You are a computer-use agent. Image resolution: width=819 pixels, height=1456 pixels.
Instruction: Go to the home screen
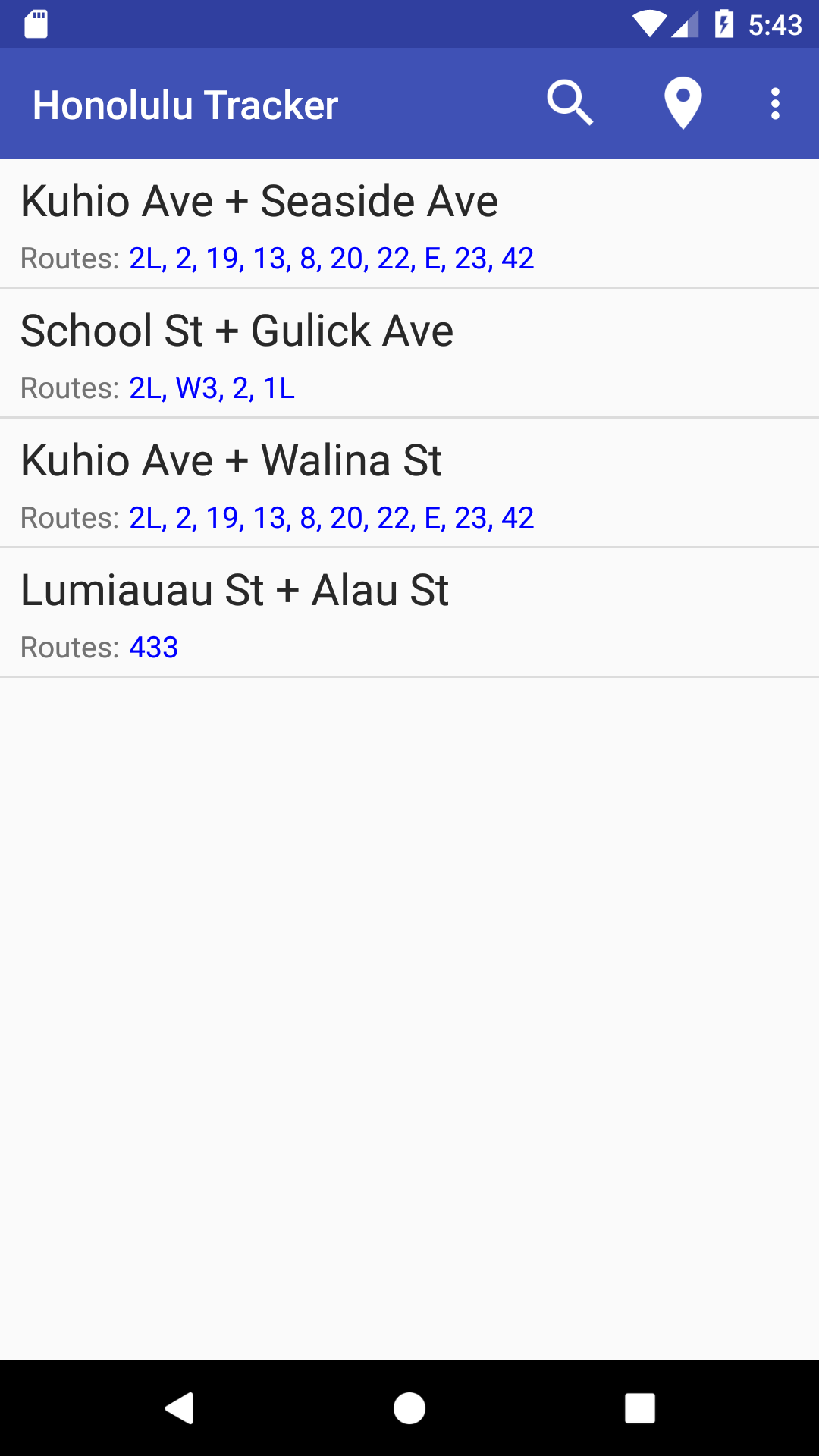click(x=409, y=1408)
